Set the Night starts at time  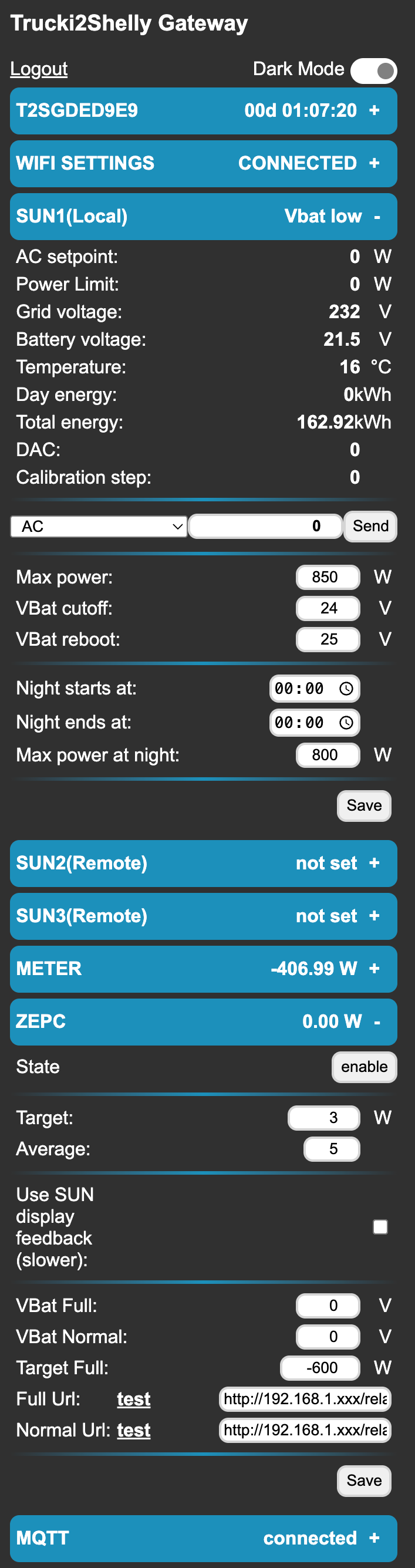[314, 689]
